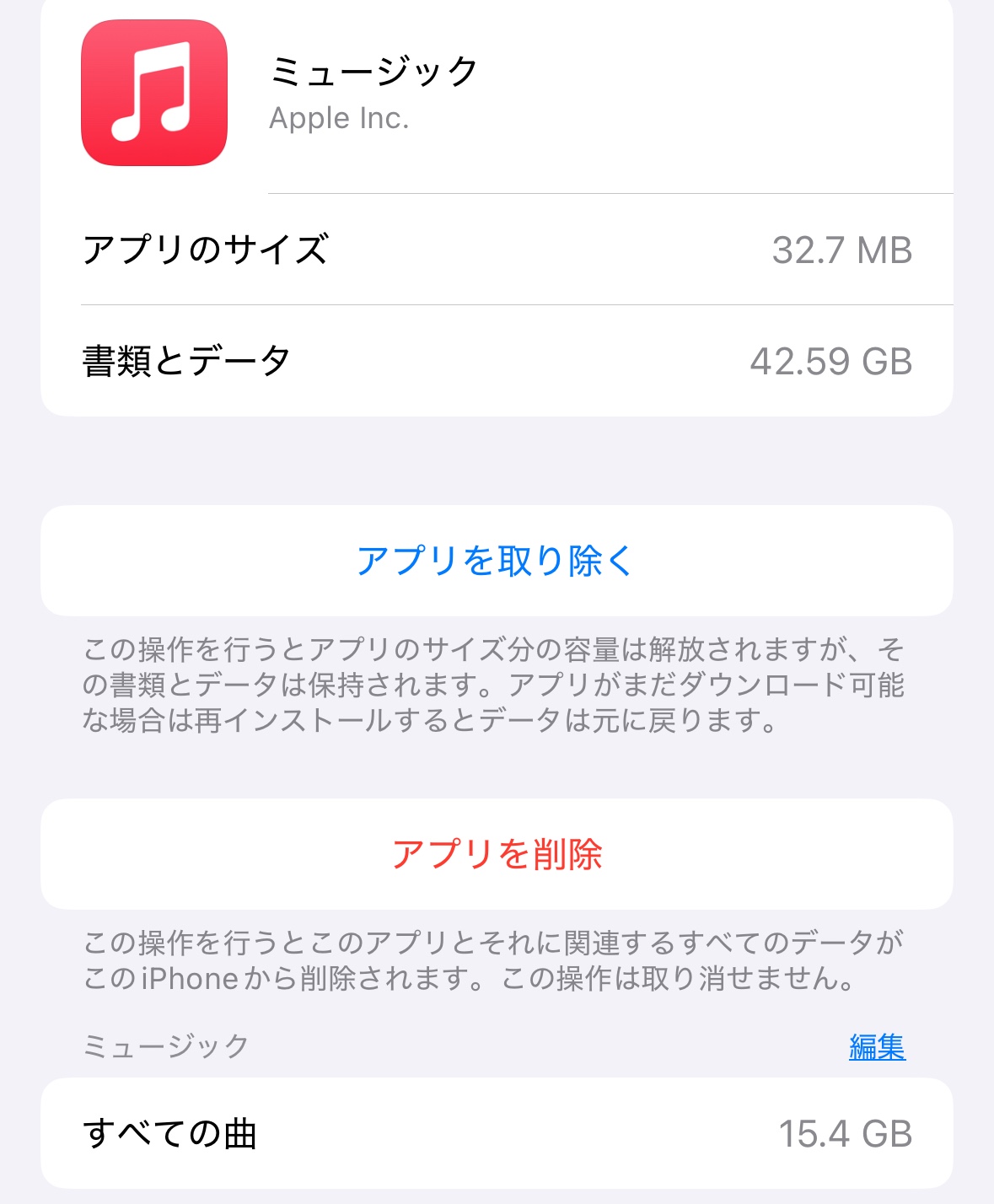Image resolution: width=994 pixels, height=1204 pixels.
Task: Select アプリを削除 to delete Music
Action: [x=496, y=854]
